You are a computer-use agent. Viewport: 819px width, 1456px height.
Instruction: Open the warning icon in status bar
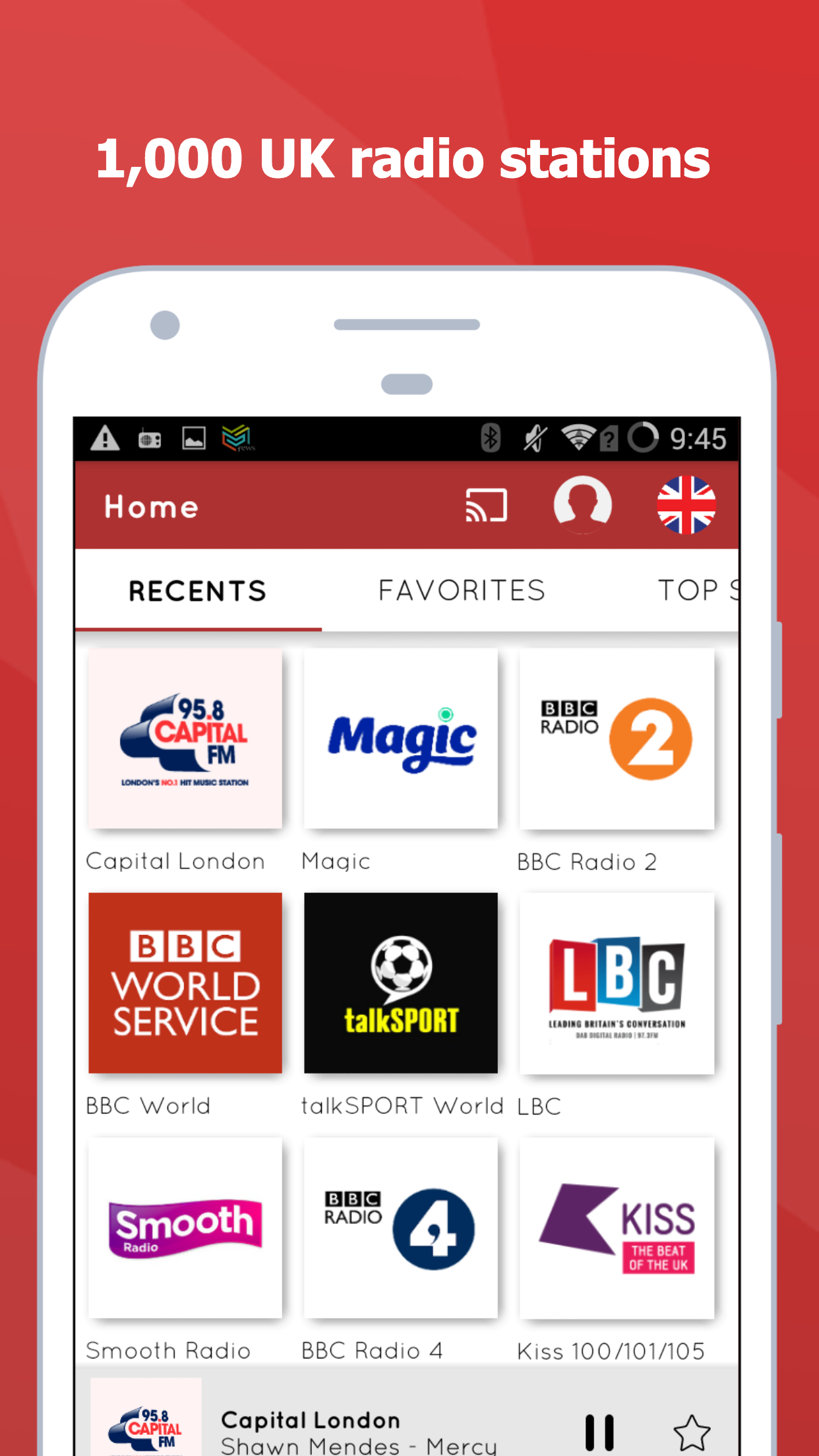pos(106,437)
